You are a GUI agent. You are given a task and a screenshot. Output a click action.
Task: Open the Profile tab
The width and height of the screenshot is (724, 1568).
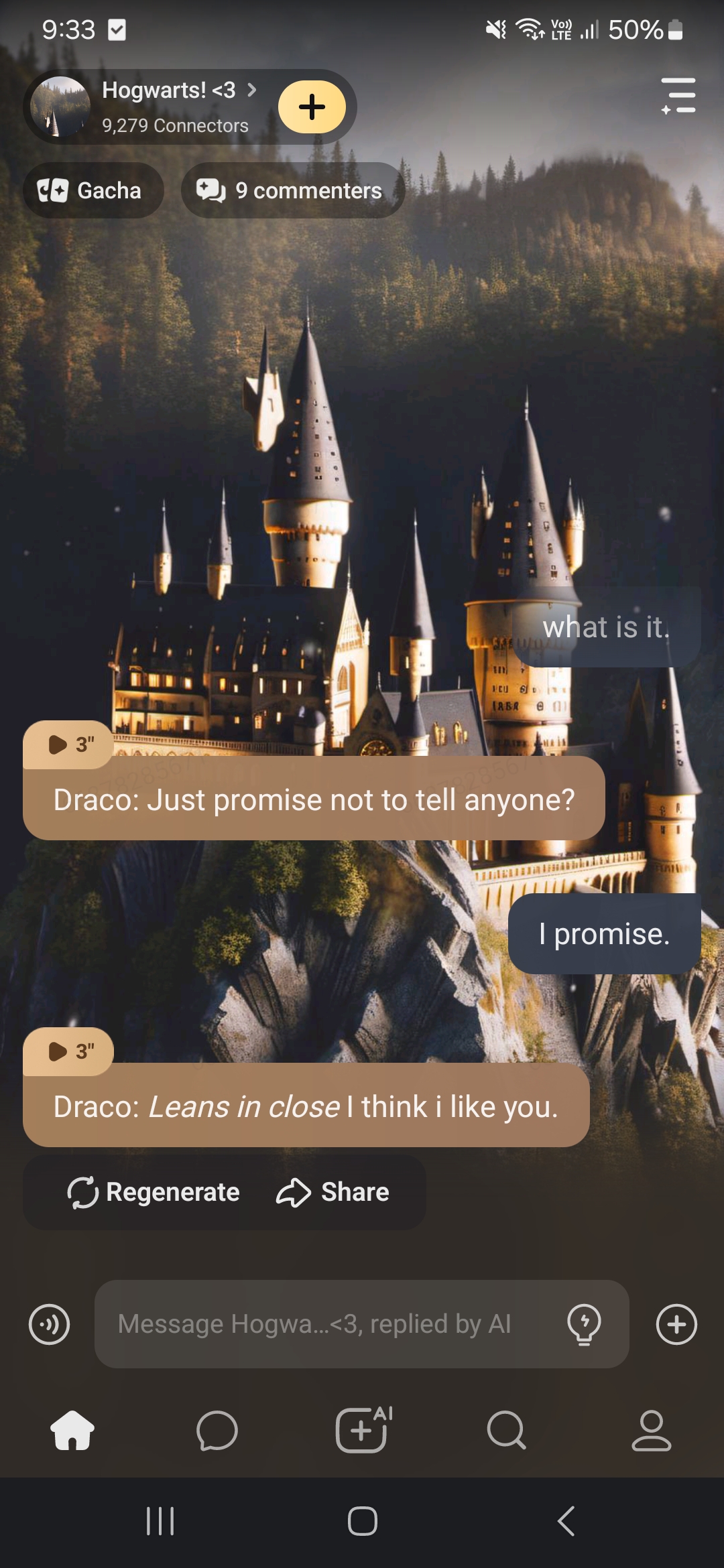click(651, 1430)
